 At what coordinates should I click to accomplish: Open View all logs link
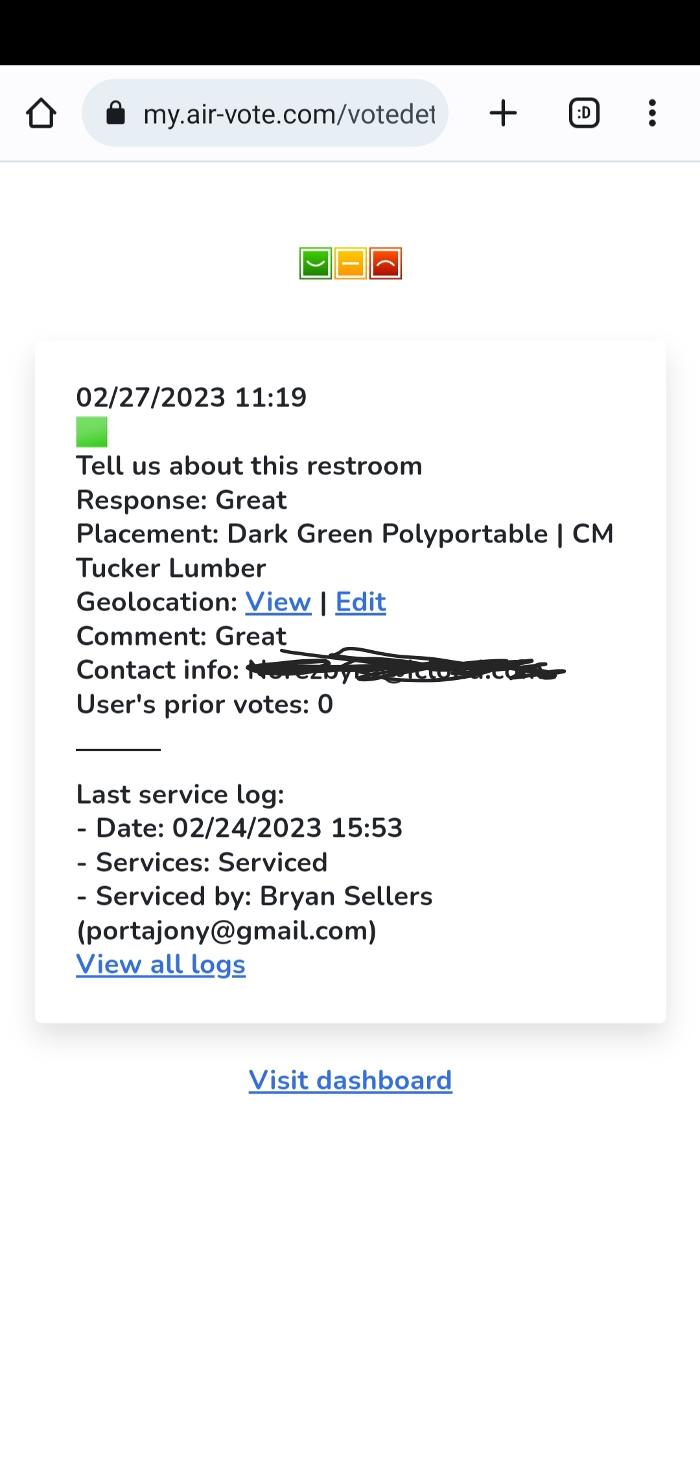pos(161,965)
